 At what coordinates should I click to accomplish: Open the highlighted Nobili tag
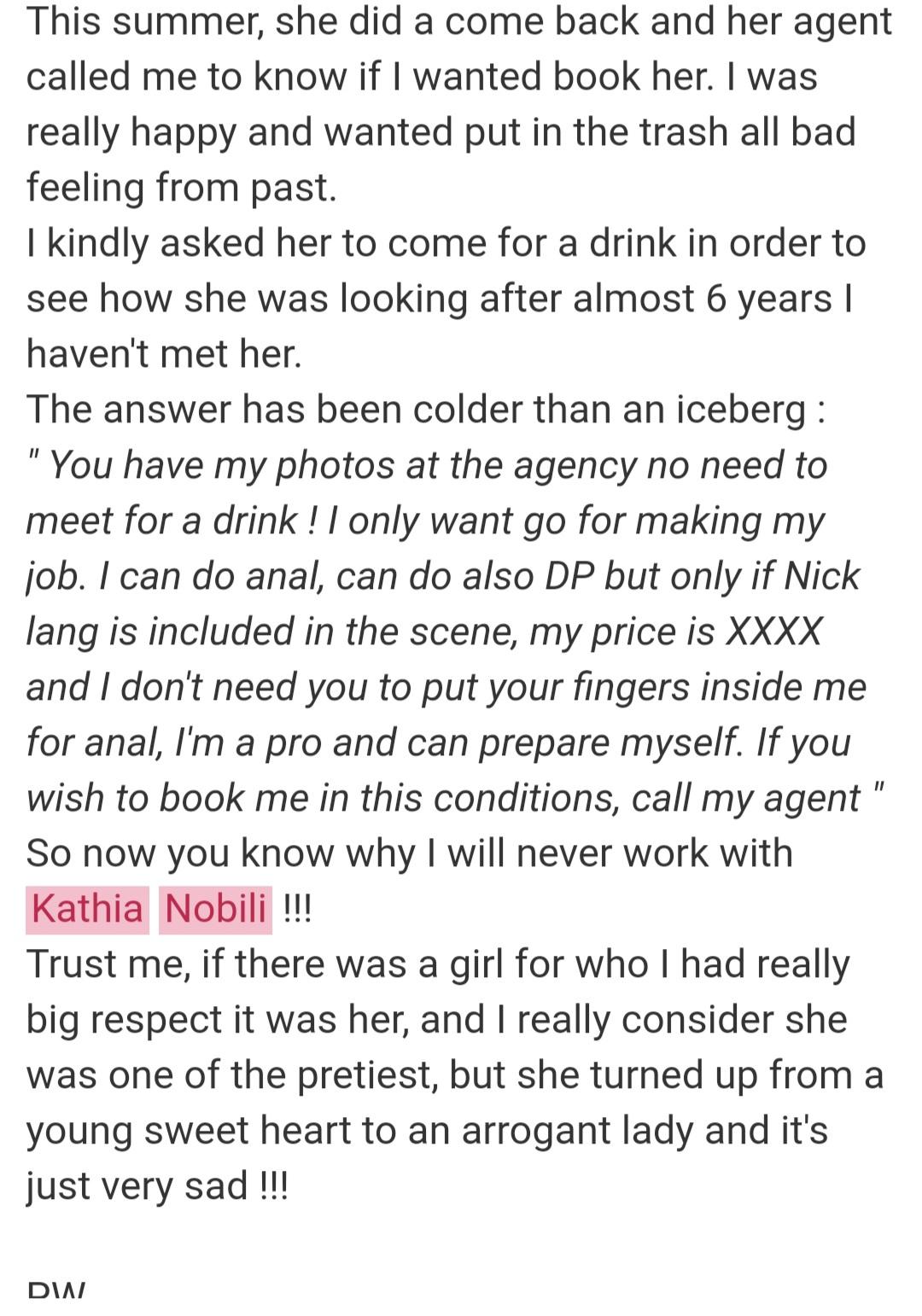coord(215,908)
